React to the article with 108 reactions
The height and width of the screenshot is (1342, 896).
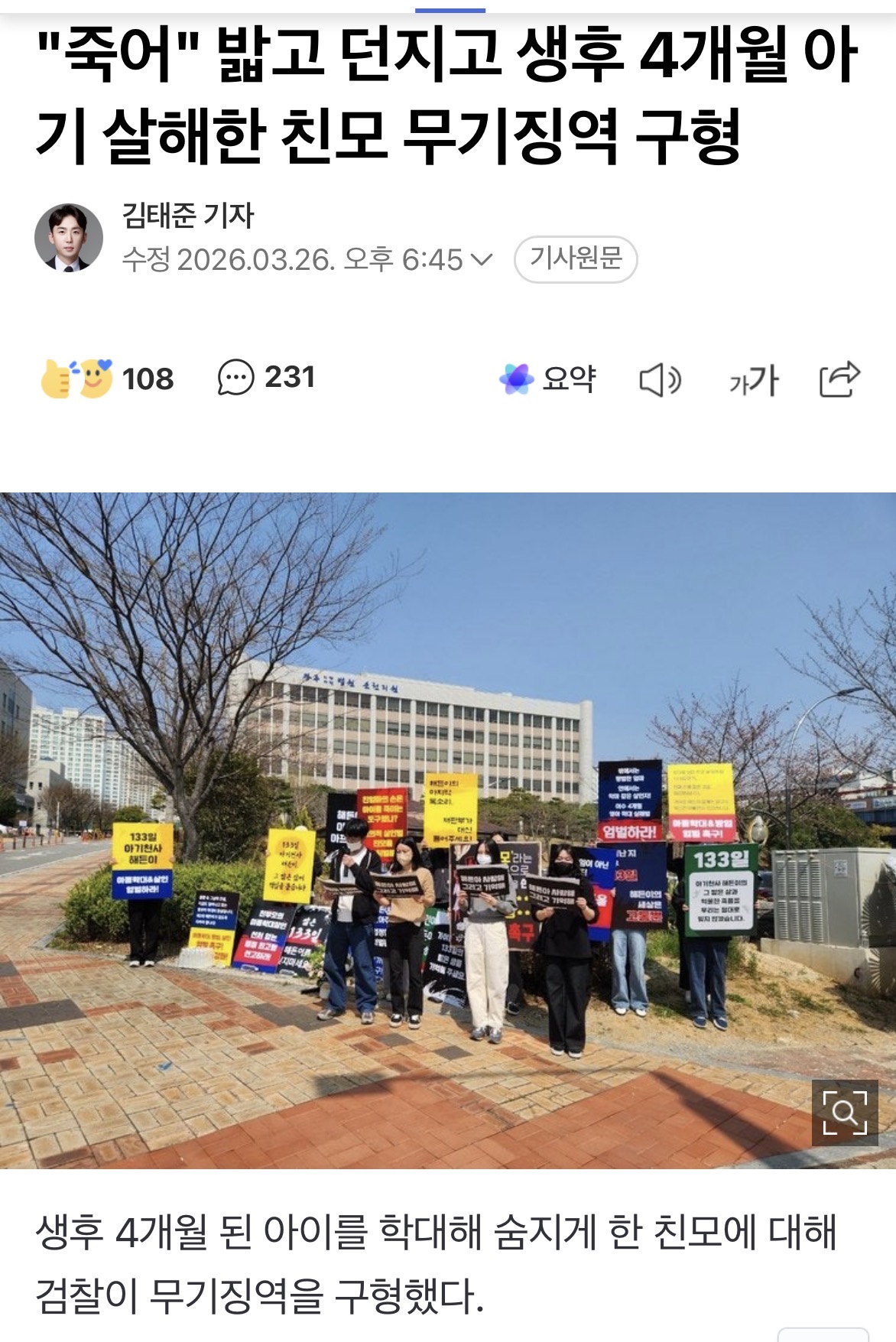pos(108,379)
